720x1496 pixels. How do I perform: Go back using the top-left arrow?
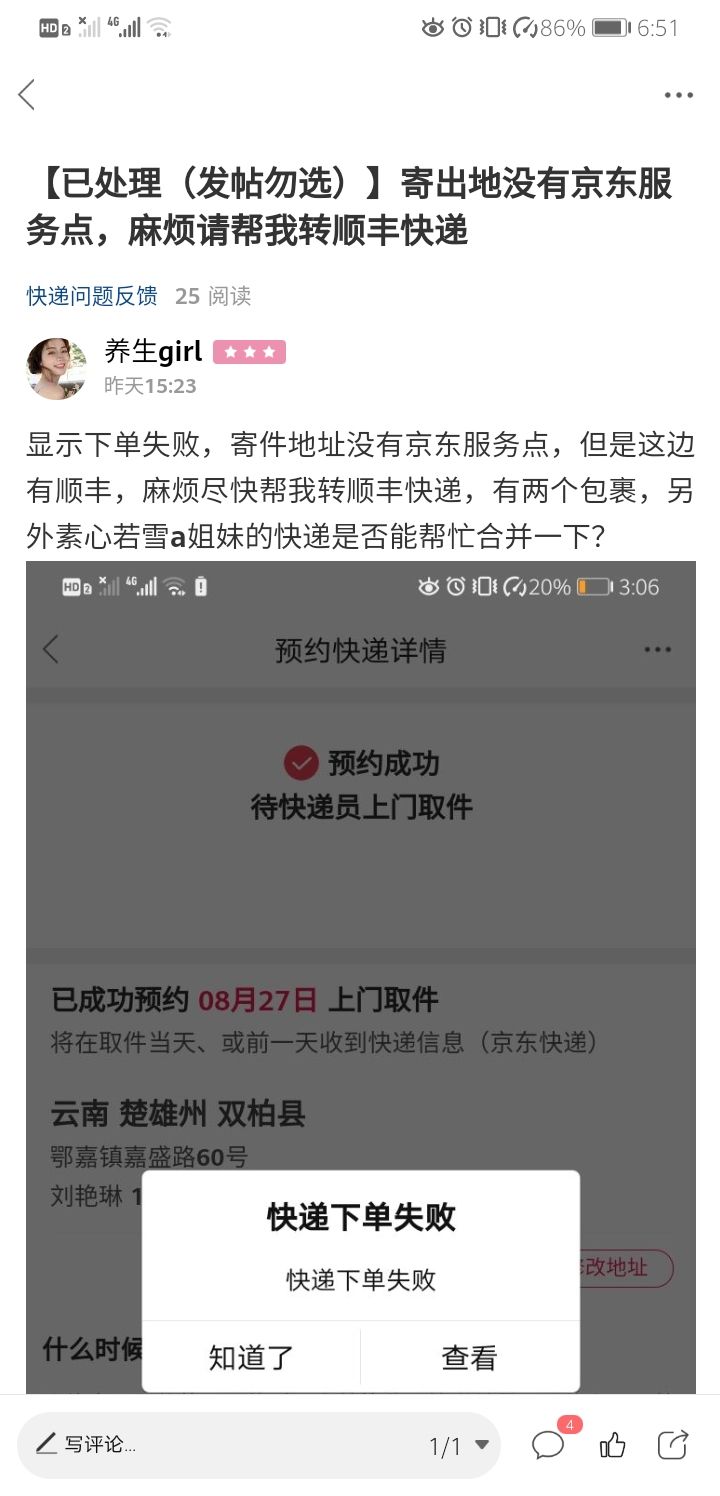tap(27, 95)
